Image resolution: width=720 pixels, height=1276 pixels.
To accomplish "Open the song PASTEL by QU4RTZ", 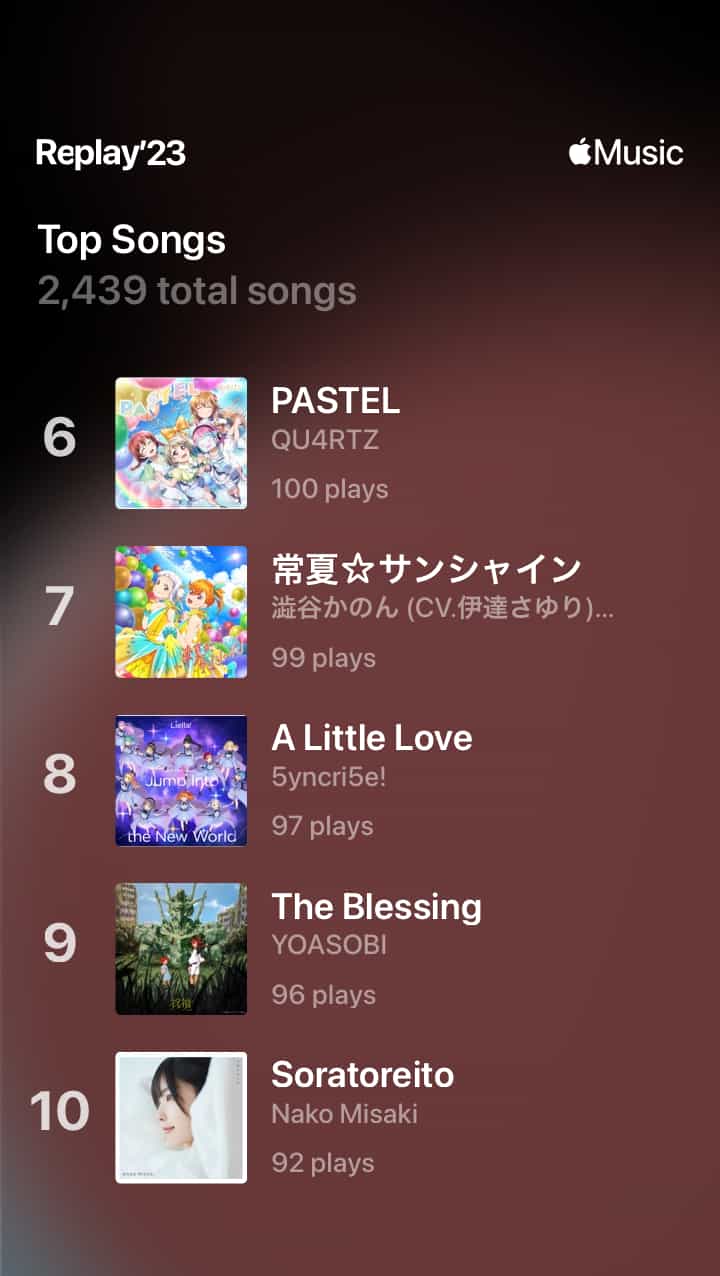I will (x=336, y=403).
